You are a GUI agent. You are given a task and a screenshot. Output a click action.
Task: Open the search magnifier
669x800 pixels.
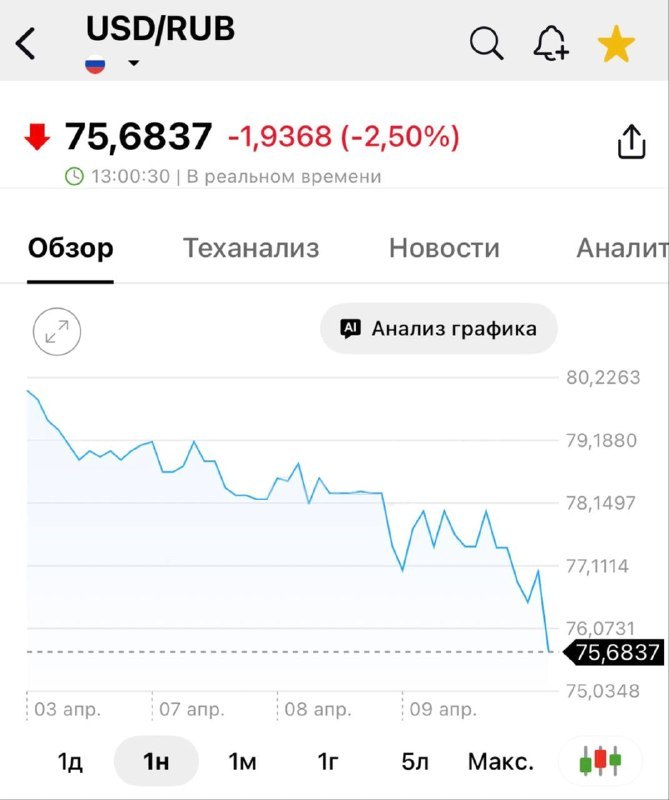point(486,44)
